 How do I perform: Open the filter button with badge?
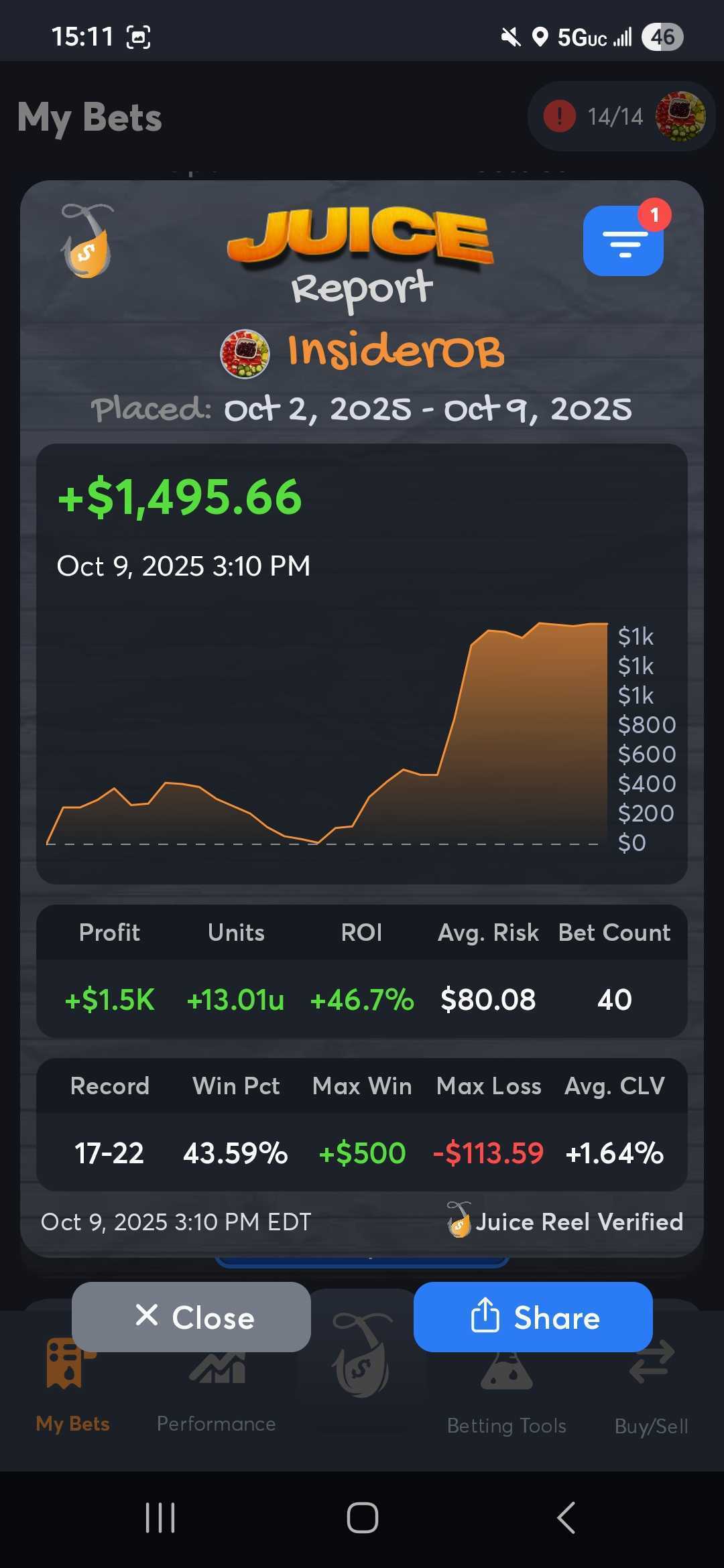[623, 241]
